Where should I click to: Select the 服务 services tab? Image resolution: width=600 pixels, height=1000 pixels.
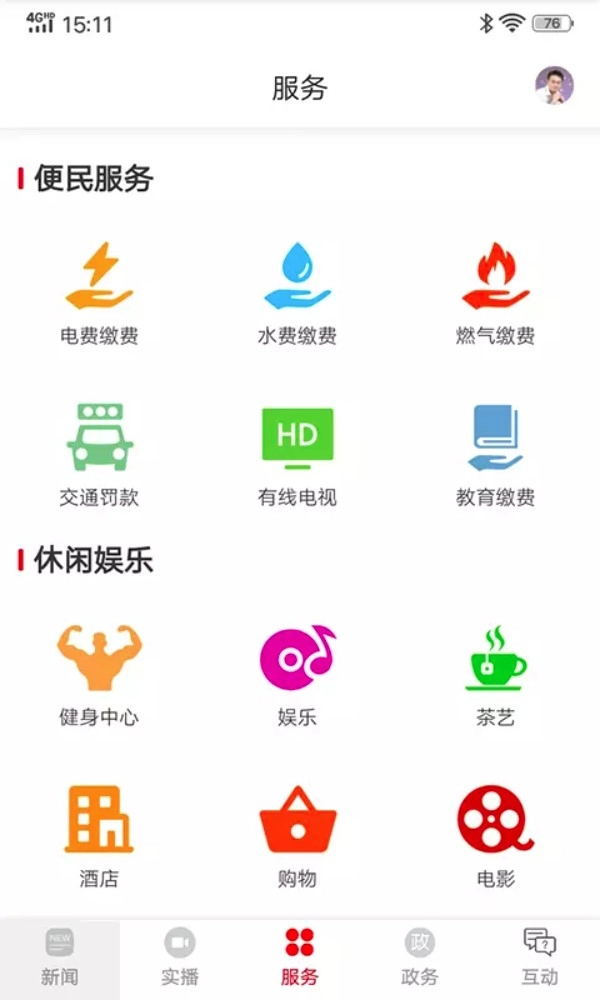pos(300,958)
